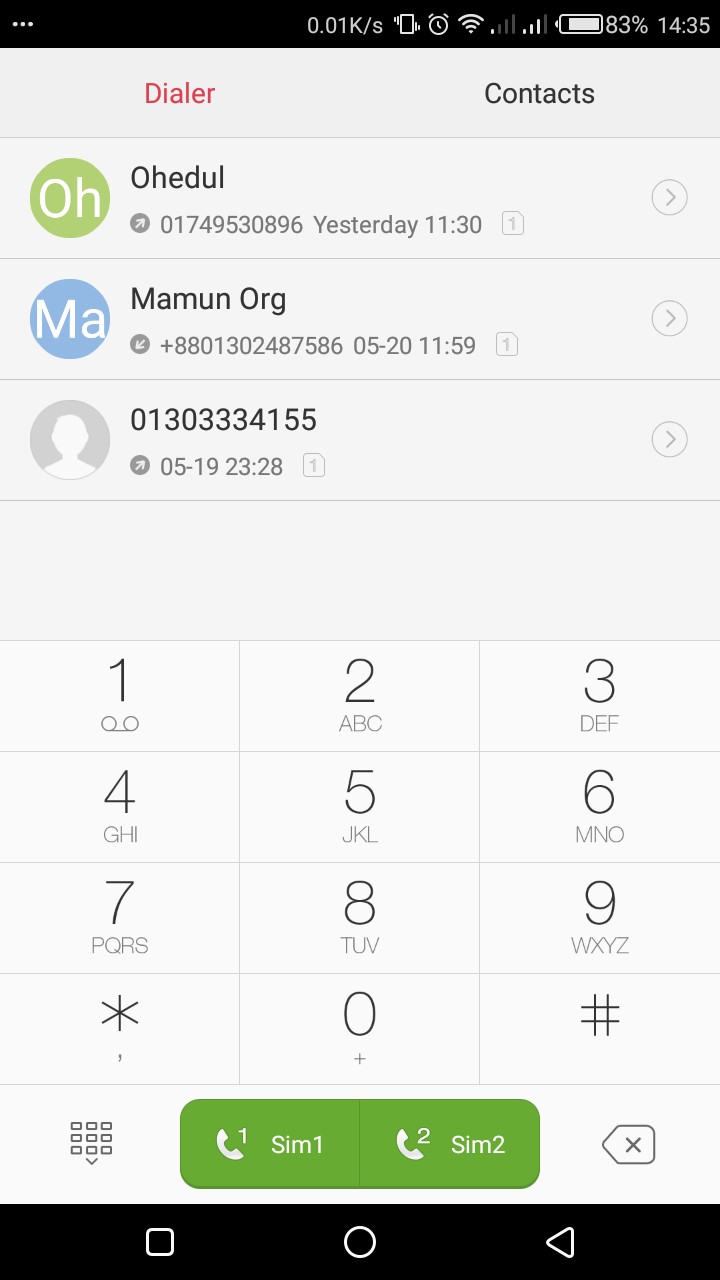
Task: Tap the 7 PQRS key
Action: coord(120,918)
